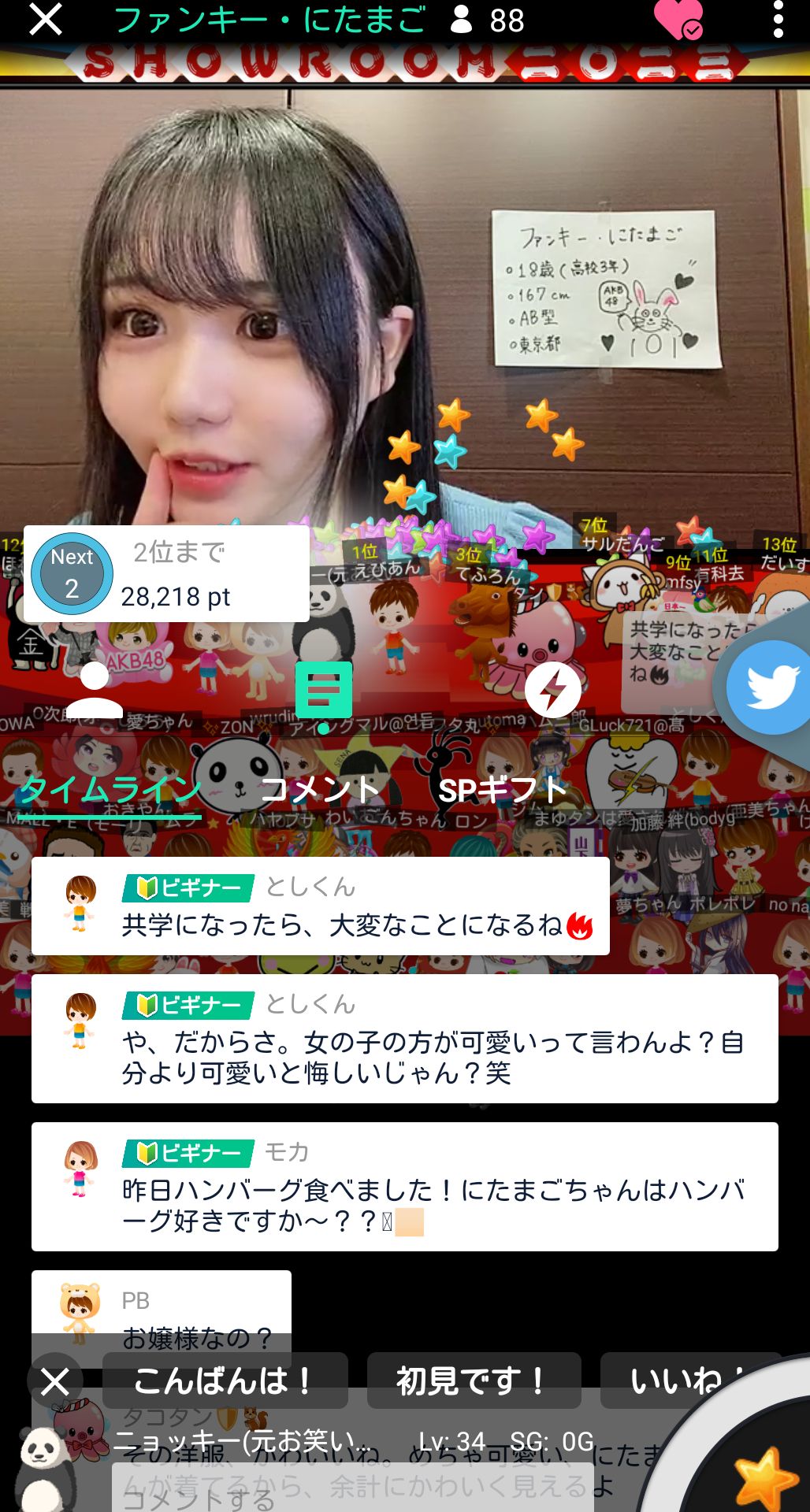Dismiss the quick phrase bar
Viewport: 810px width, 1512px height.
point(55,1381)
